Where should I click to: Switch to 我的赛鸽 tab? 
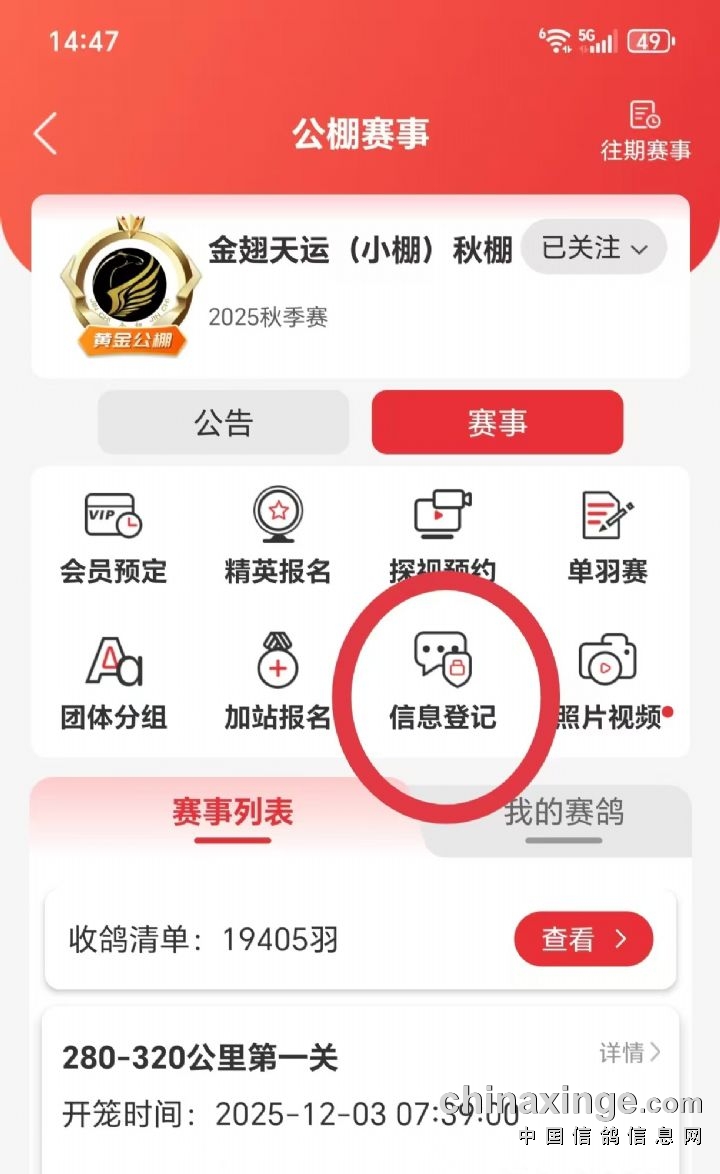[x=563, y=813]
